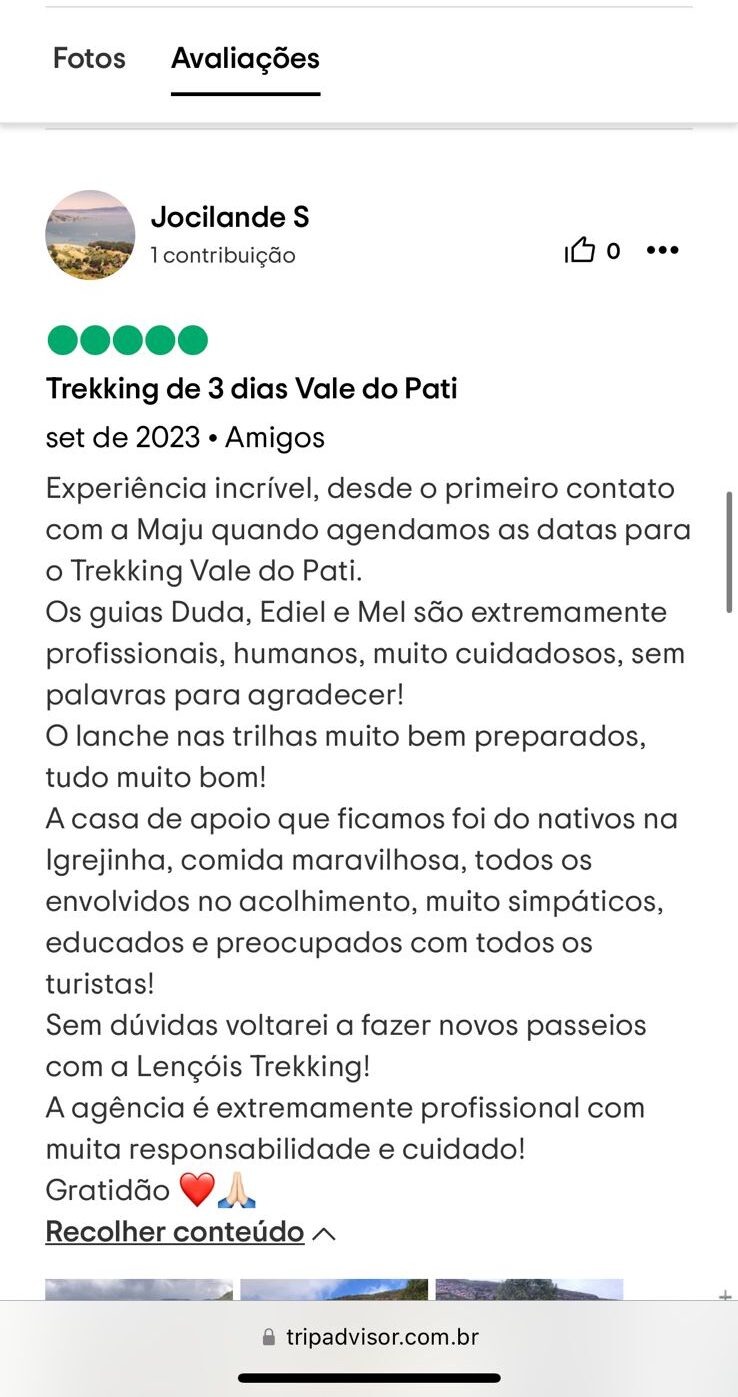Select the Avaliações tab
Viewport: 738px width, 1397px height.
245,59
